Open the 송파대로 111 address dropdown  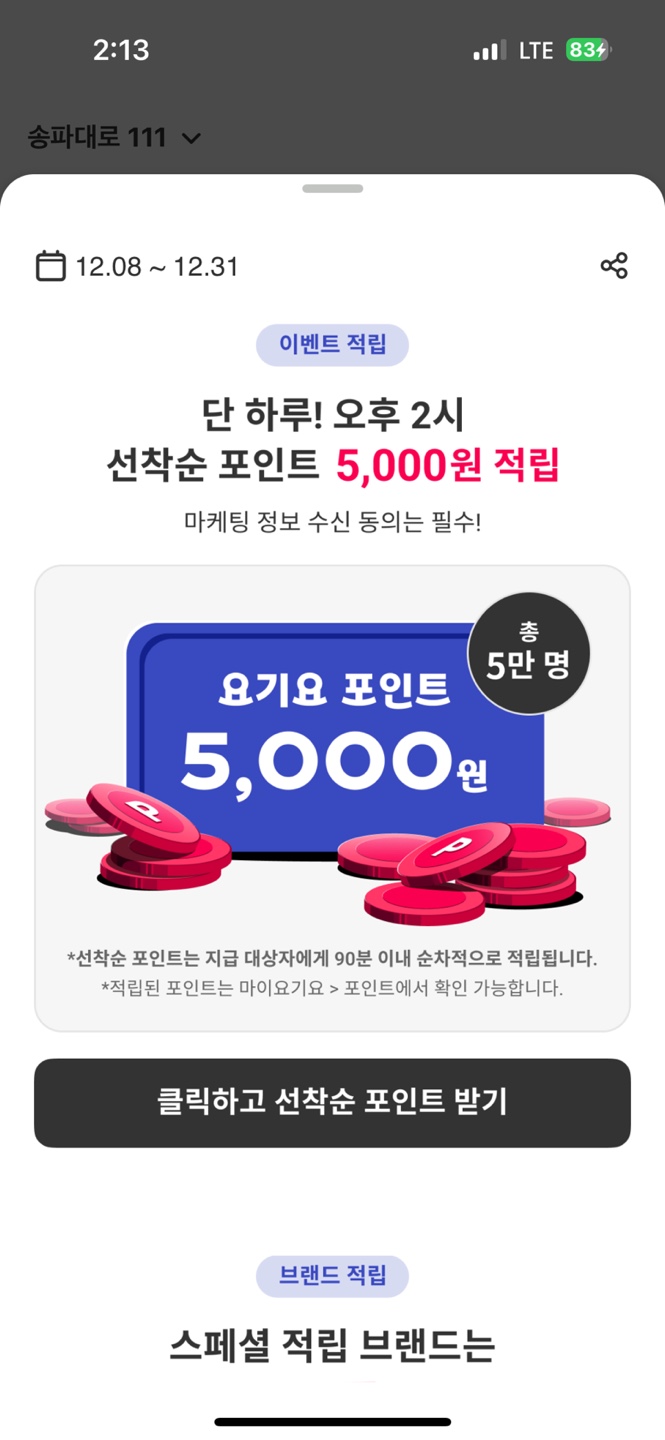pyautogui.click(x=115, y=138)
